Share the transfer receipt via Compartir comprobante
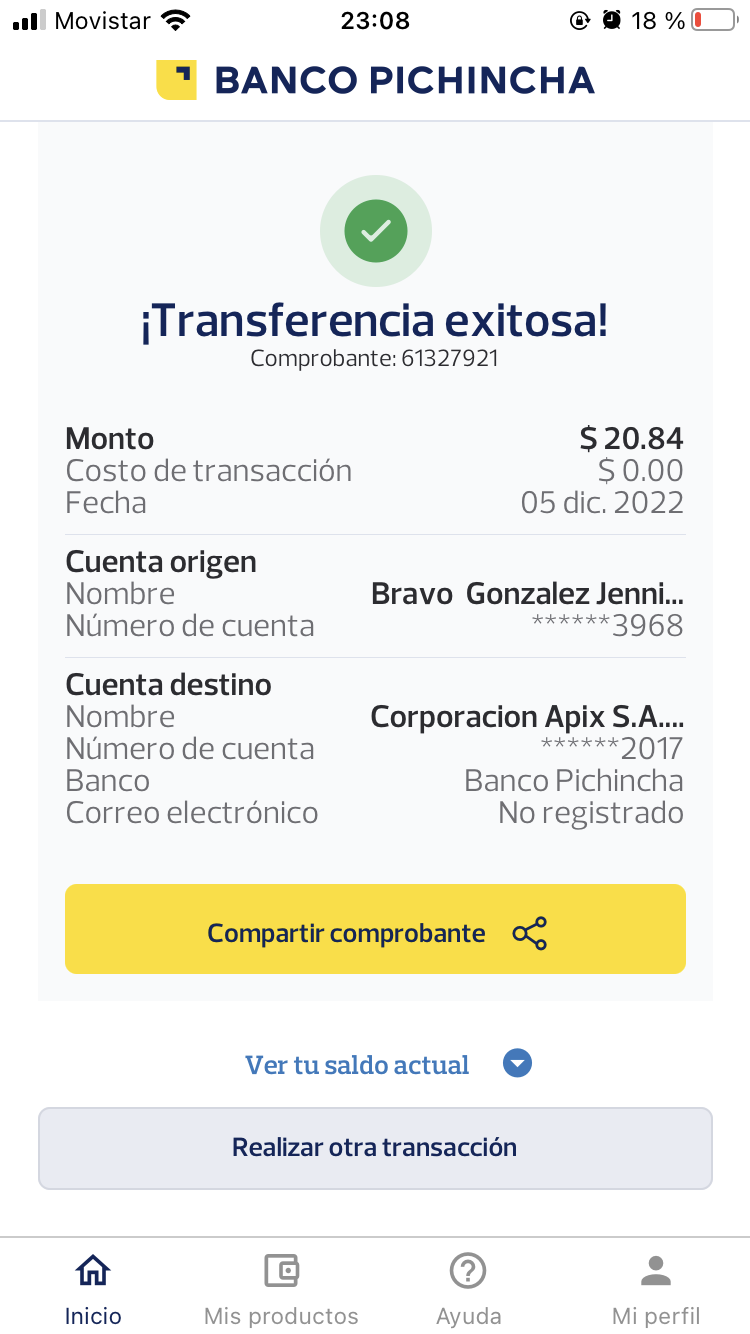Screen dimensions: 750x1334 (375, 929)
